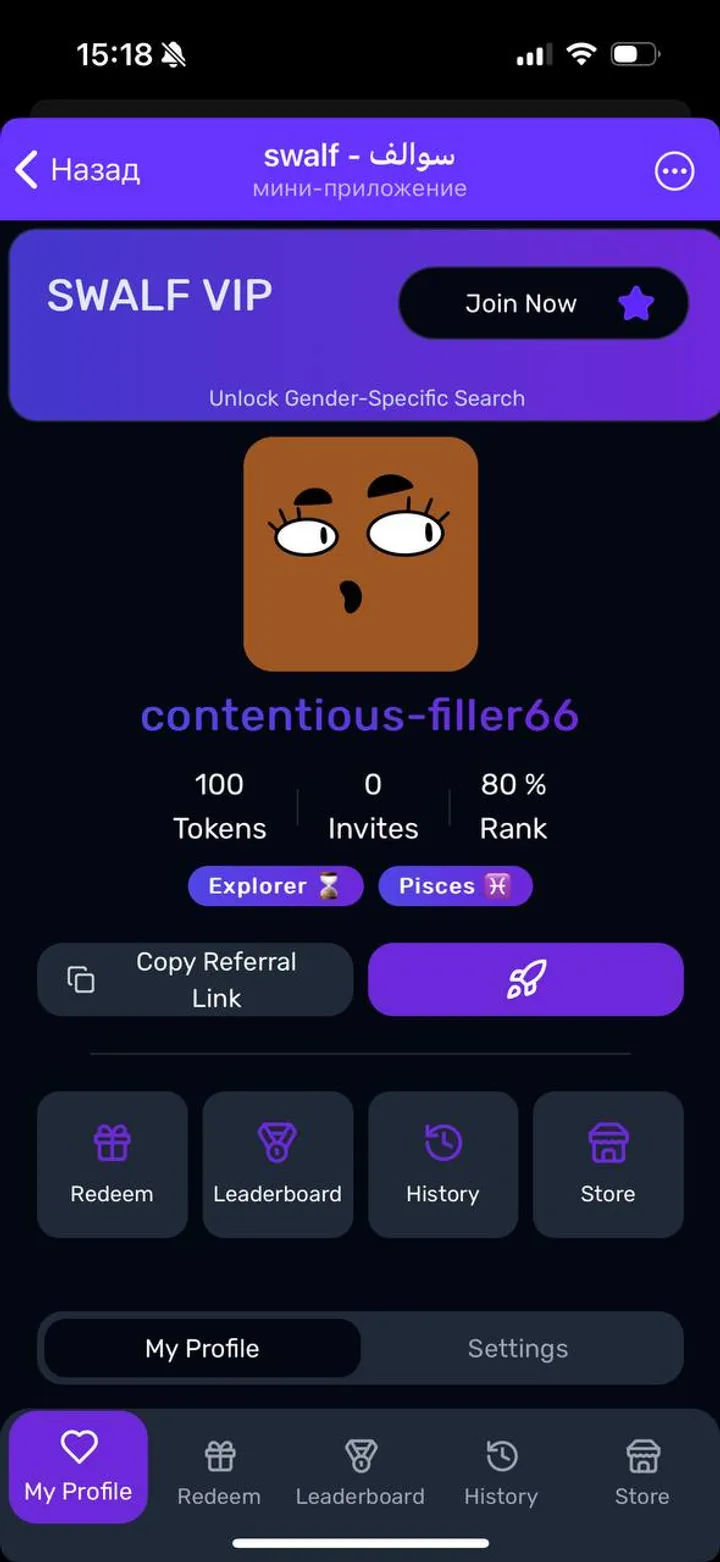The image size is (720, 1562).
Task: Tap the Explorer badge chip
Action: pos(275,886)
